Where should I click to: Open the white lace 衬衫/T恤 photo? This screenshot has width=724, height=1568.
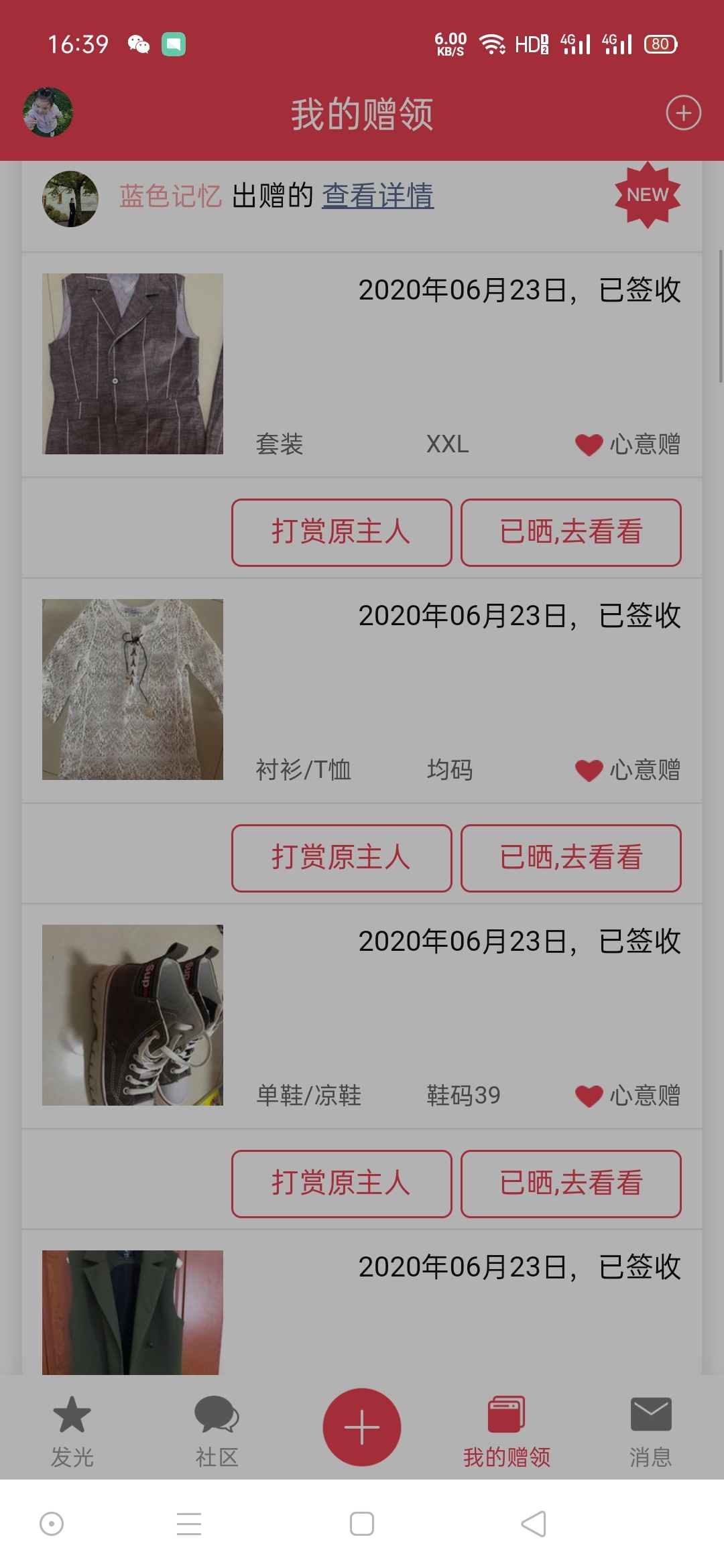tap(133, 690)
